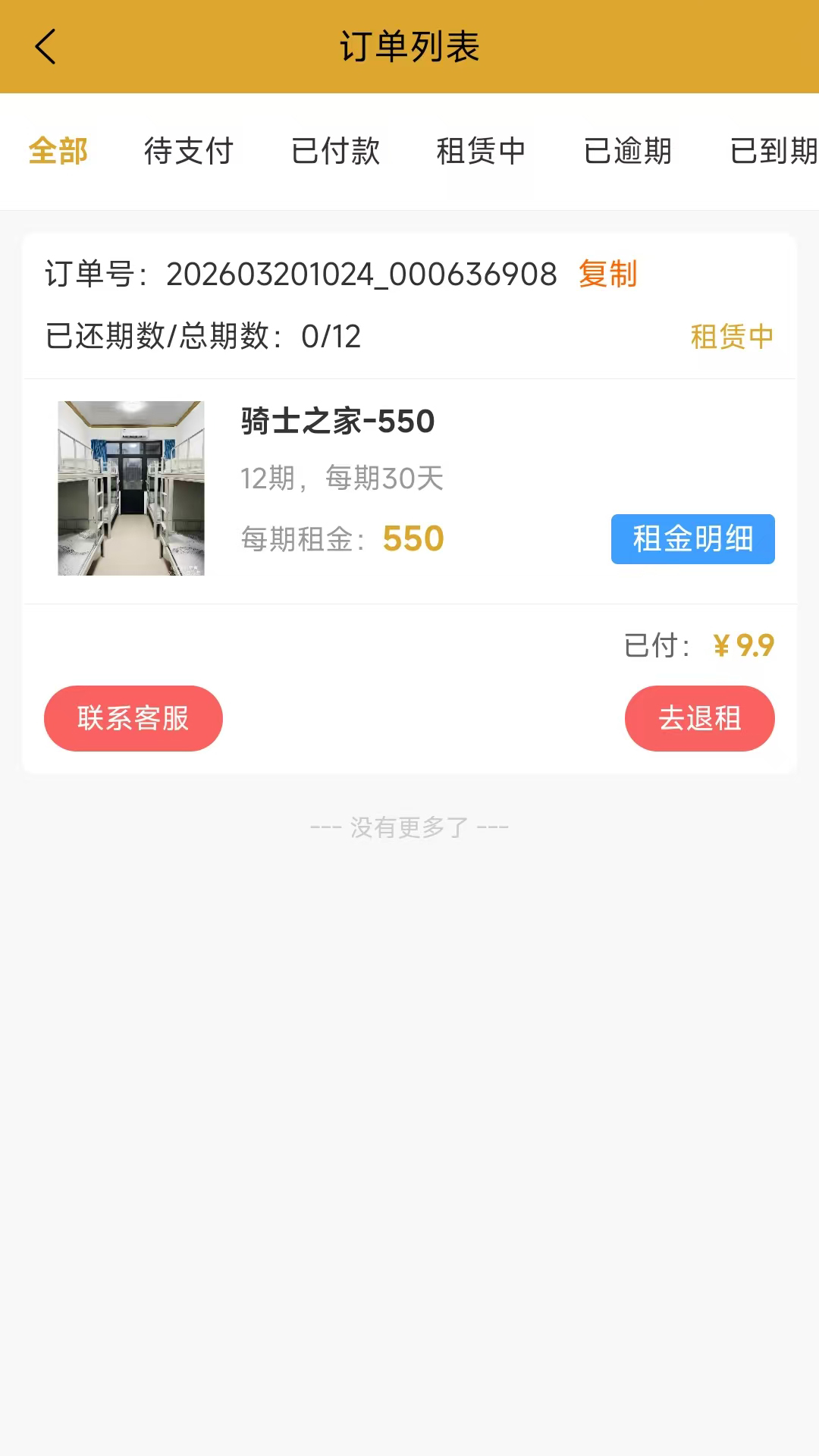The height and width of the screenshot is (1456, 819).
Task: Copy the order number using 复制
Action: point(608,276)
